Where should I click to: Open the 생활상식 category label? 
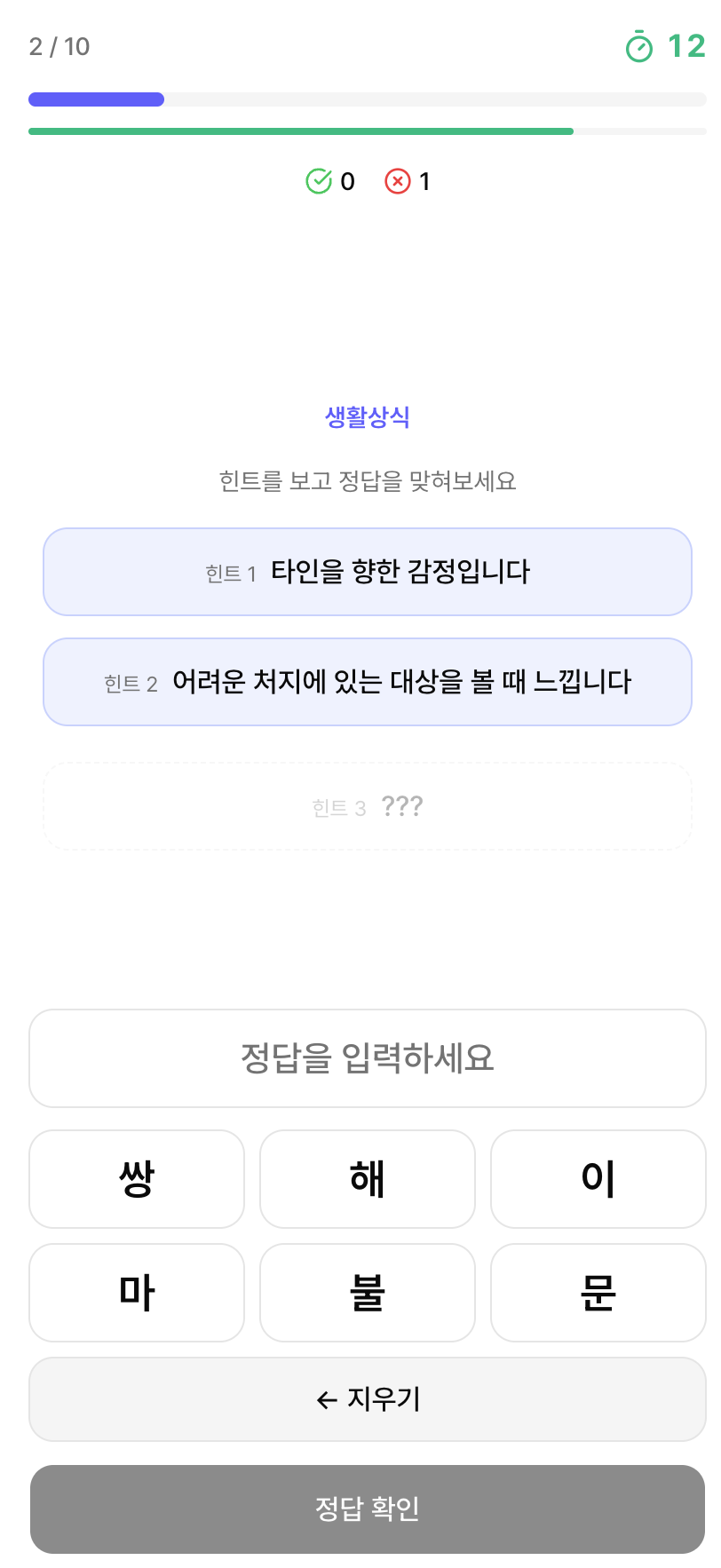click(x=367, y=416)
